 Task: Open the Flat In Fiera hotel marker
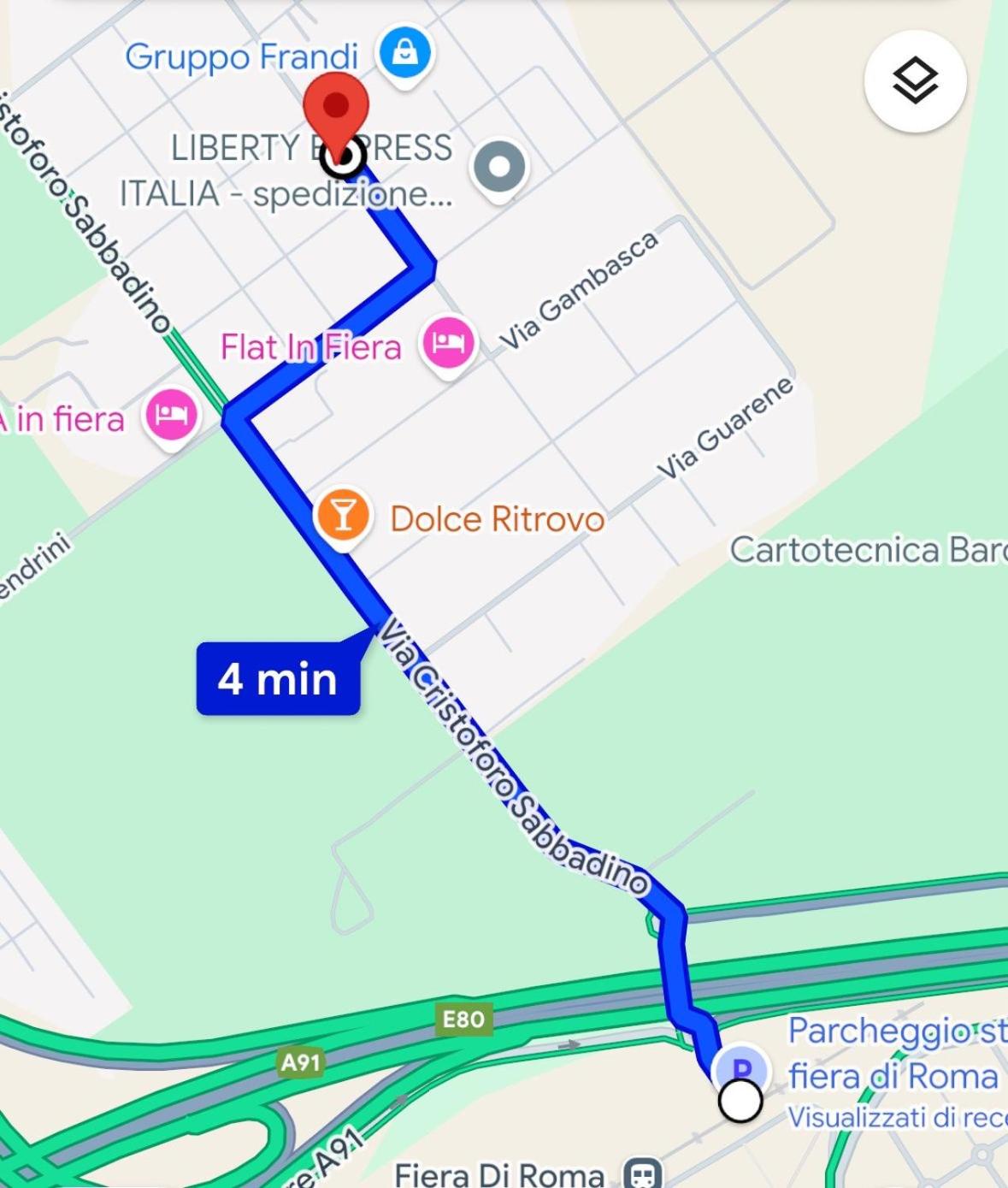coord(449,344)
